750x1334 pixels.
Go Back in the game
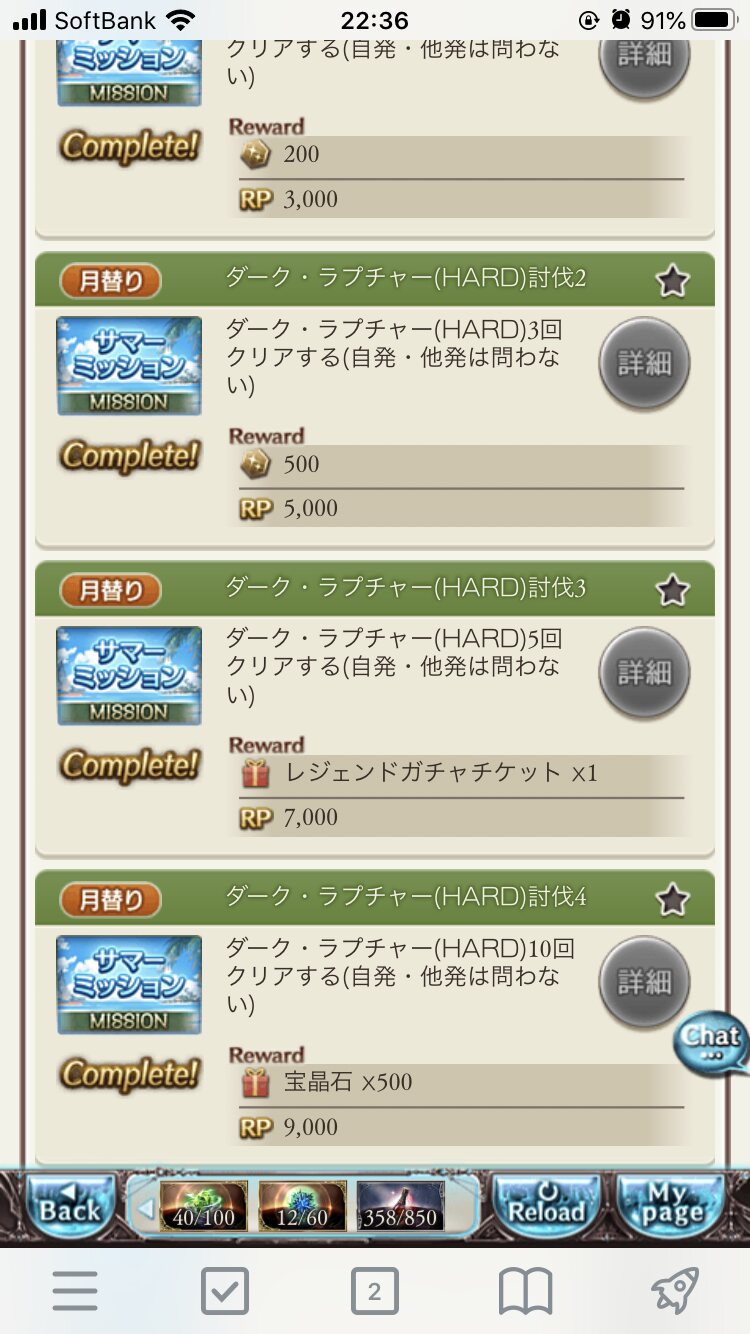coord(70,1207)
